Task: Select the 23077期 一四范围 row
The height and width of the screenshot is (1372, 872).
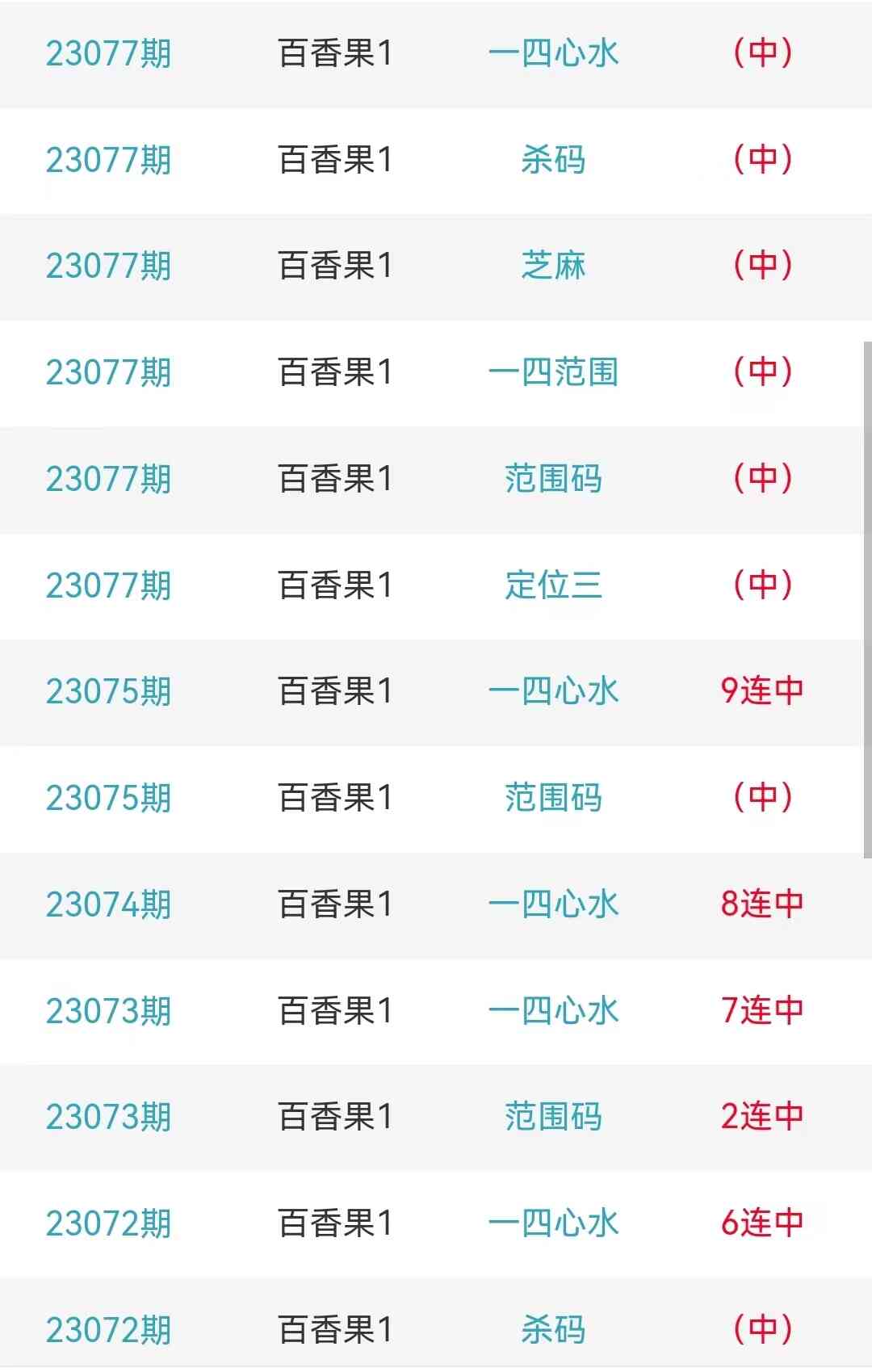Action: pyautogui.click(x=553, y=373)
